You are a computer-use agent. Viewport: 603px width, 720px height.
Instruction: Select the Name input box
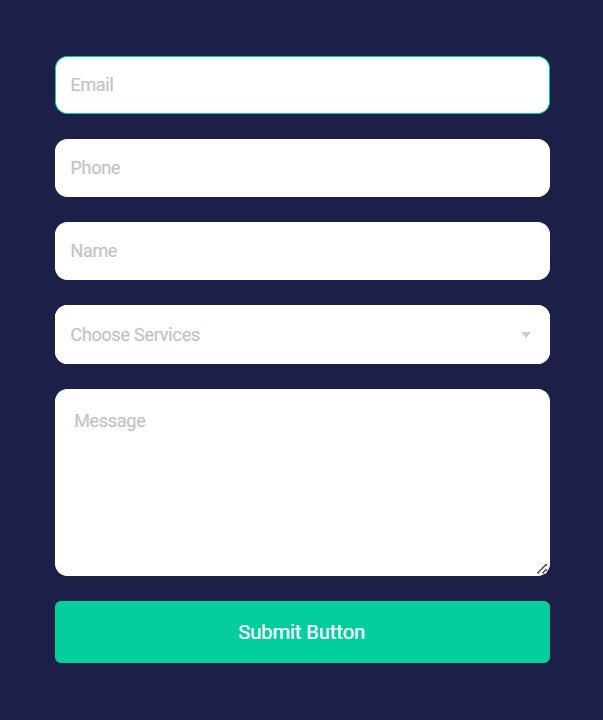(302, 251)
